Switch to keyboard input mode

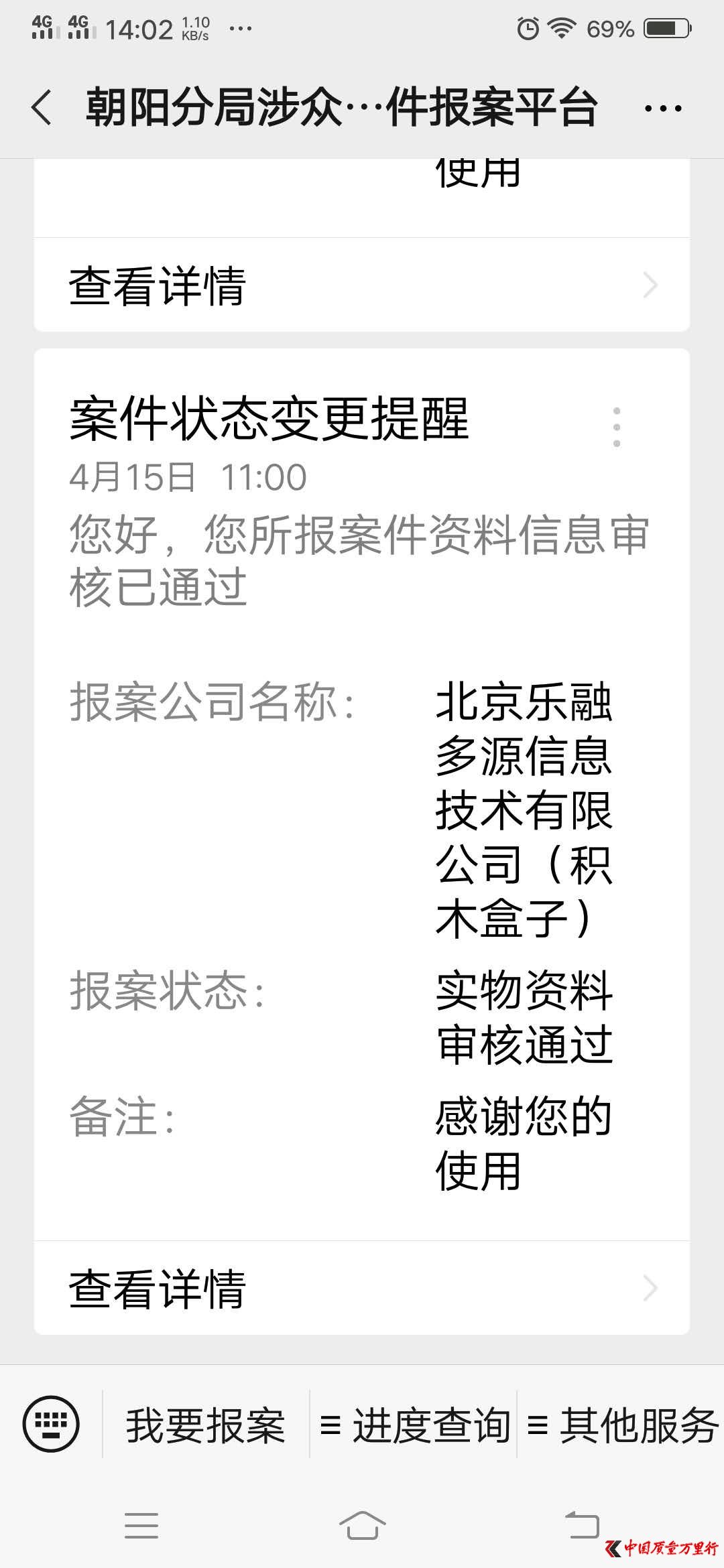point(51,1424)
